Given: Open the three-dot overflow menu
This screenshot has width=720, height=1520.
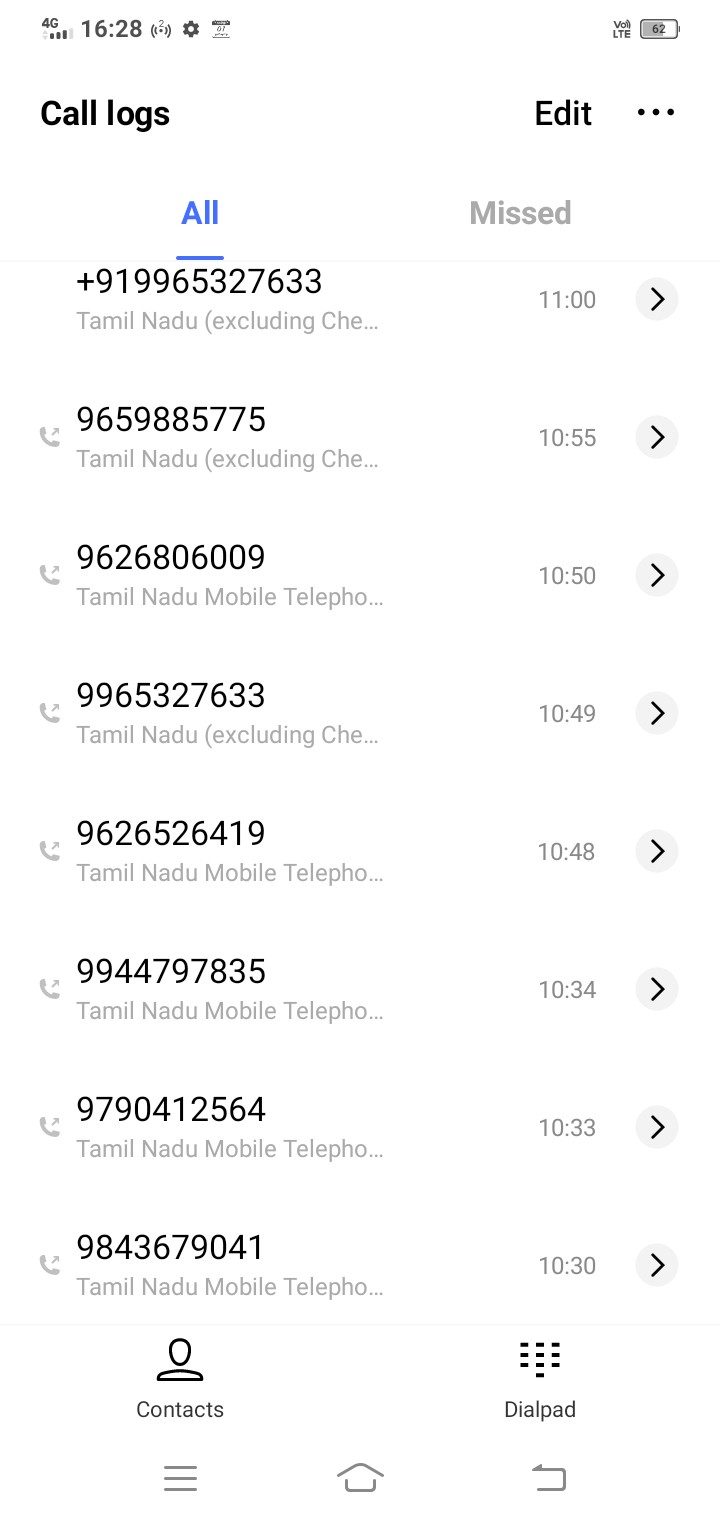Looking at the screenshot, I should [656, 113].
